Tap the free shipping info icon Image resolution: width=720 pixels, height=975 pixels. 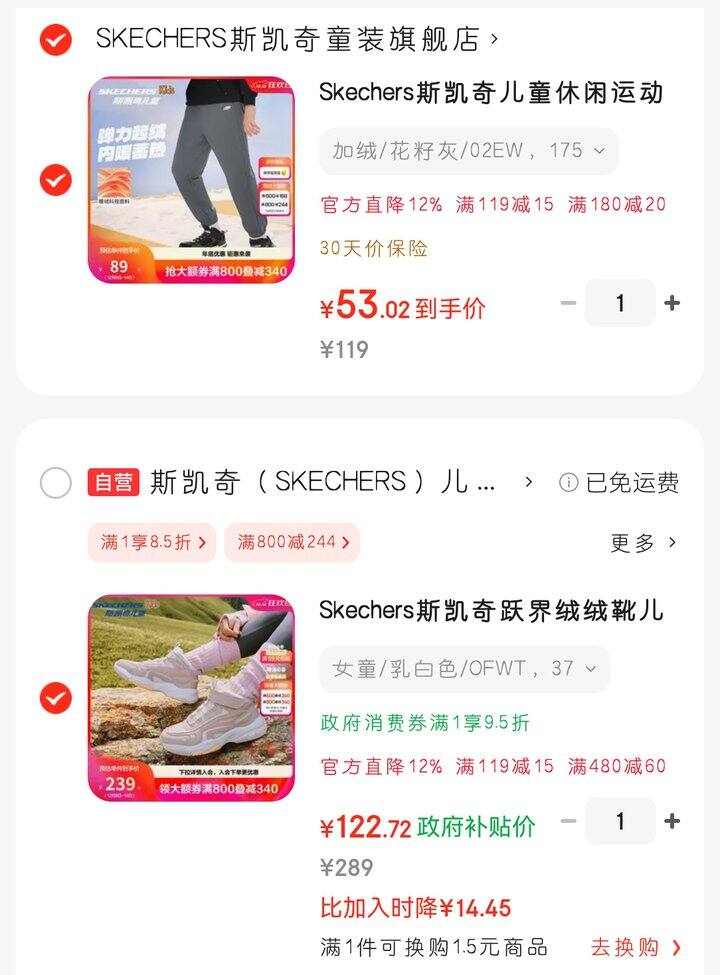click(x=570, y=483)
